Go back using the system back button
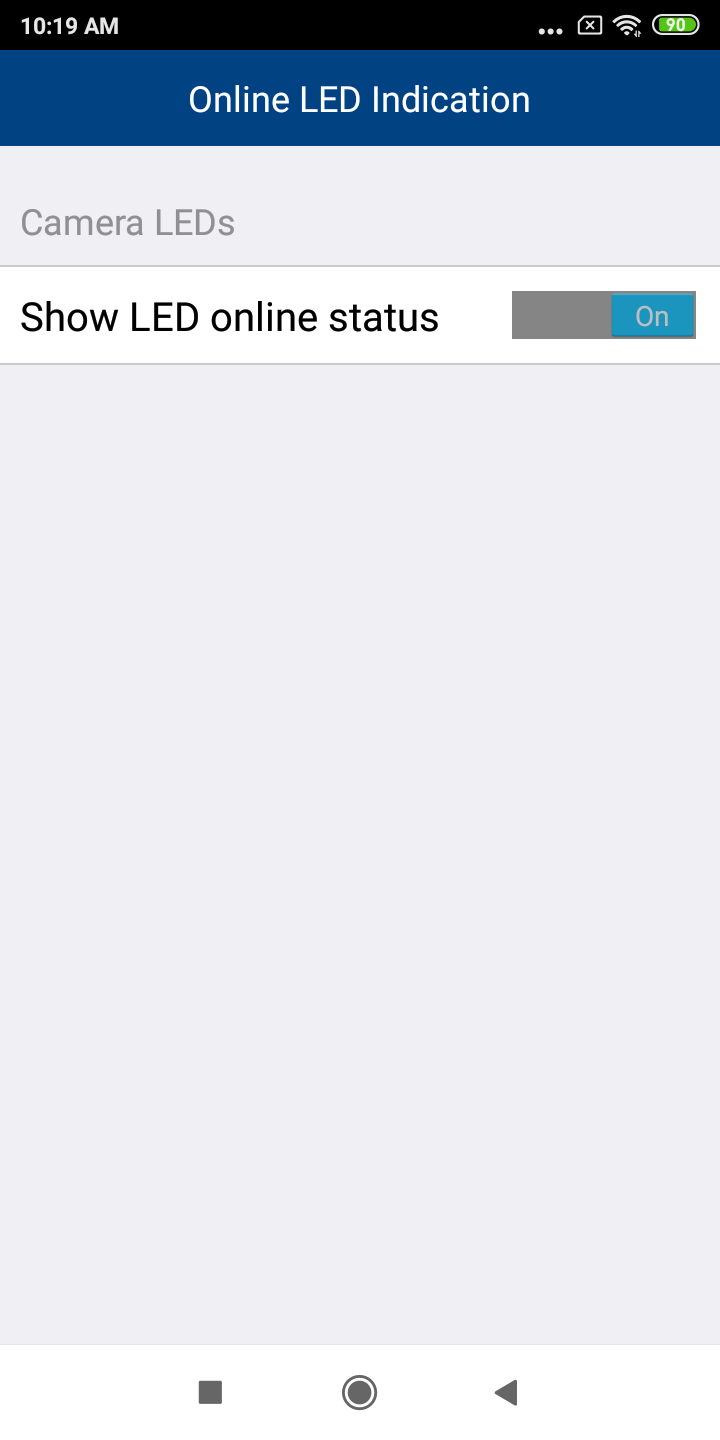720x1440 pixels. 506,1392
